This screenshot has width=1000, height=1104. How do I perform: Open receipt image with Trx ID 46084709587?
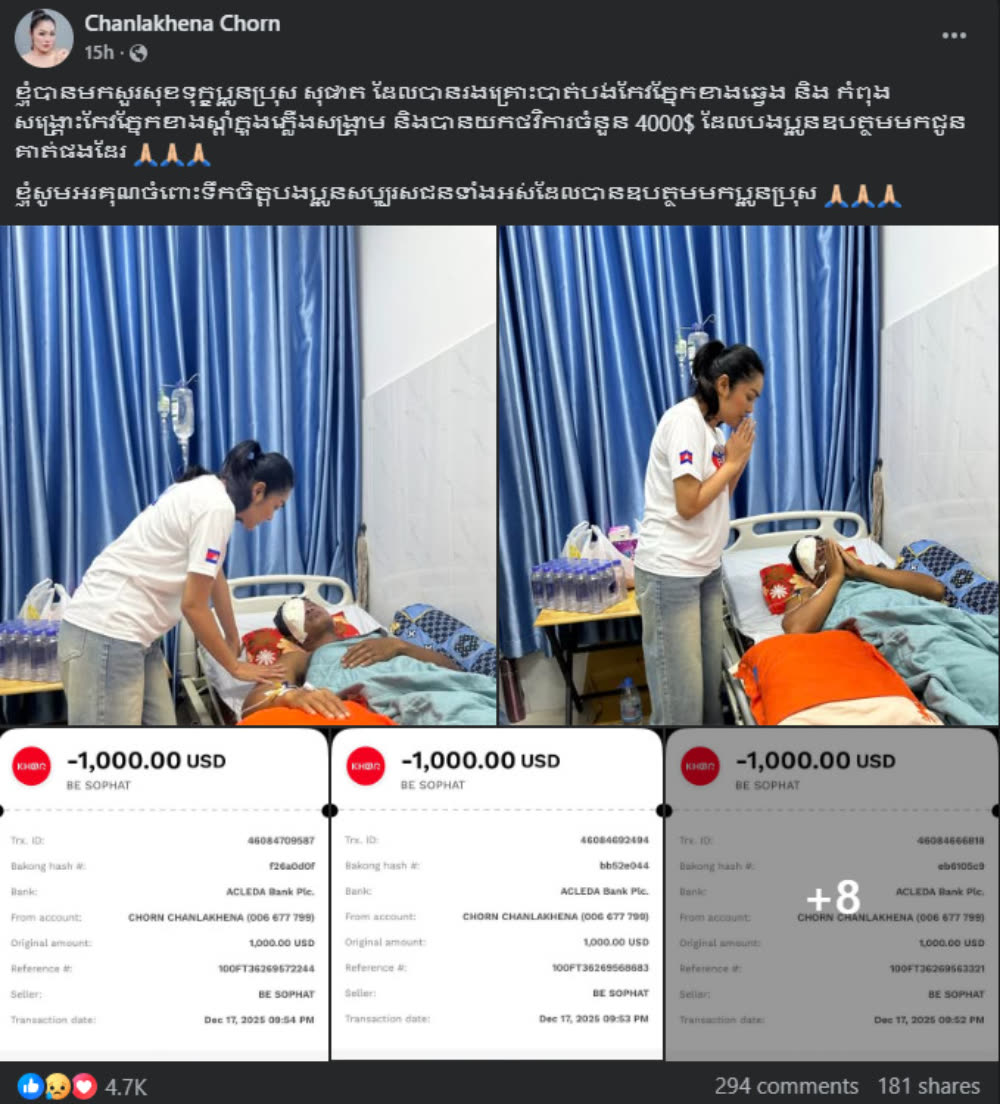point(163,895)
